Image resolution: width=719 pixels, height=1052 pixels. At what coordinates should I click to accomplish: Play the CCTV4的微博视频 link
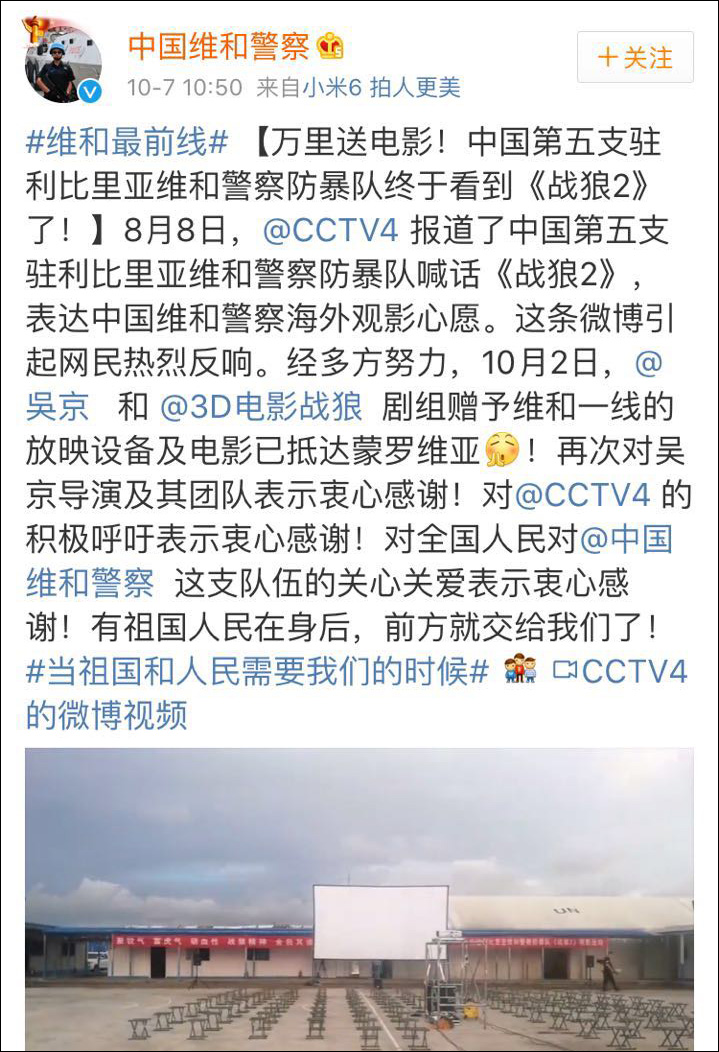[x=620, y=671]
